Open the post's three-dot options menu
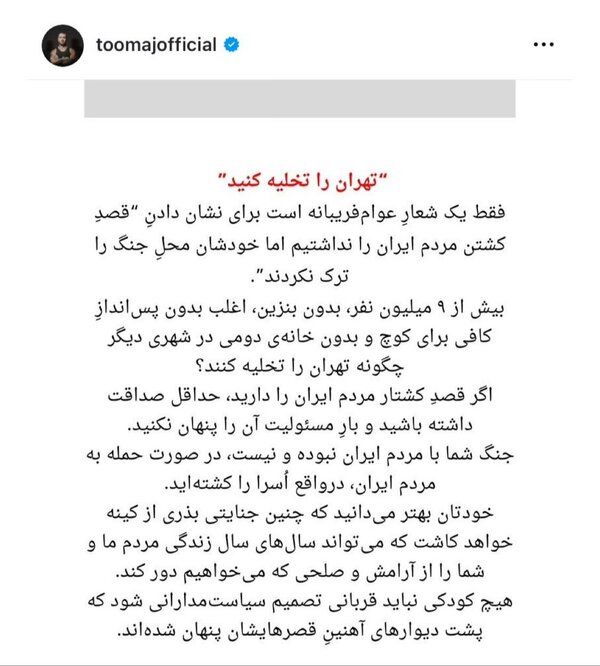This screenshot has height=666, width=600. click(x=545, y=45)
